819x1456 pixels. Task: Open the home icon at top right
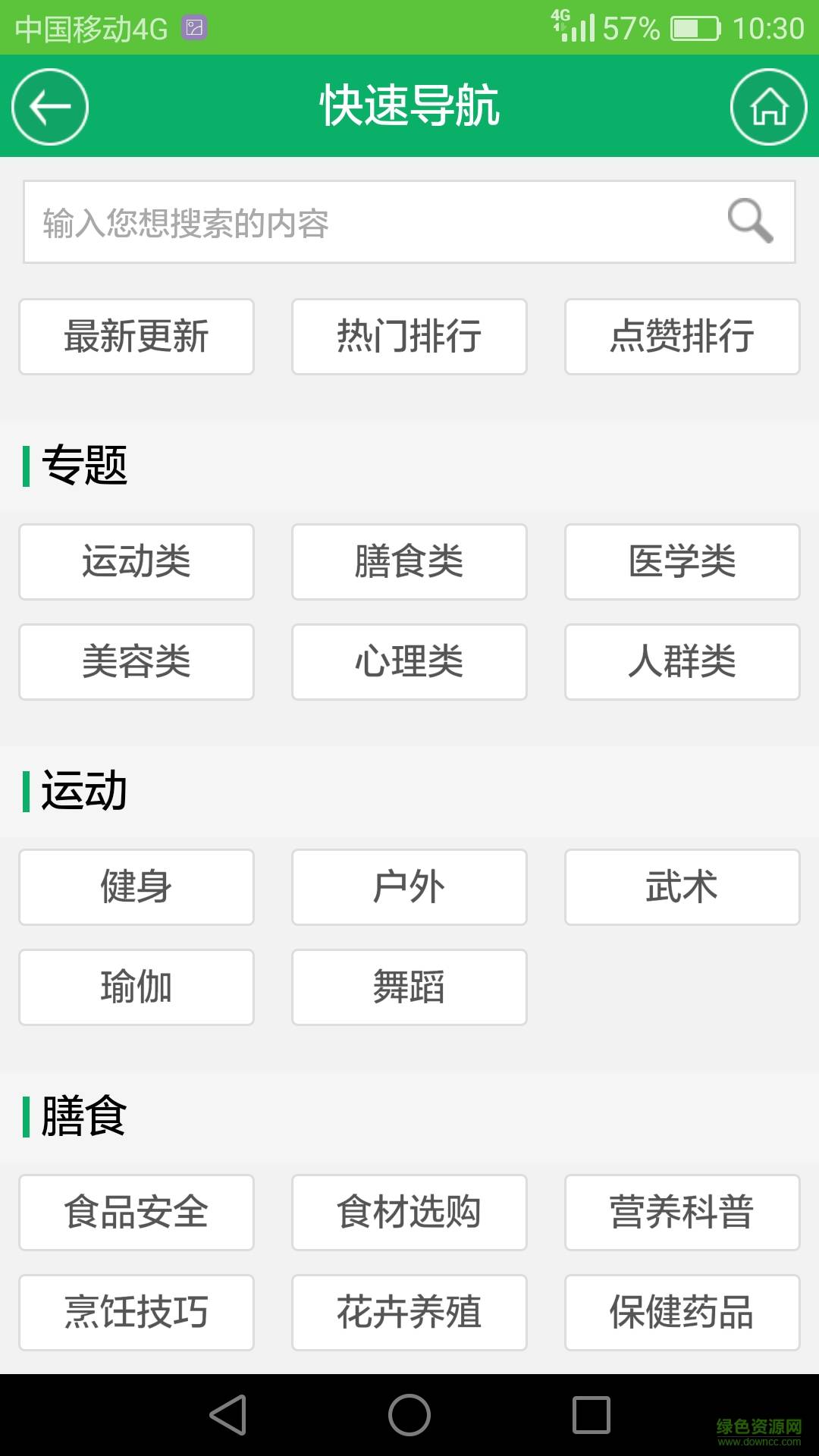(x=769, y=106)
